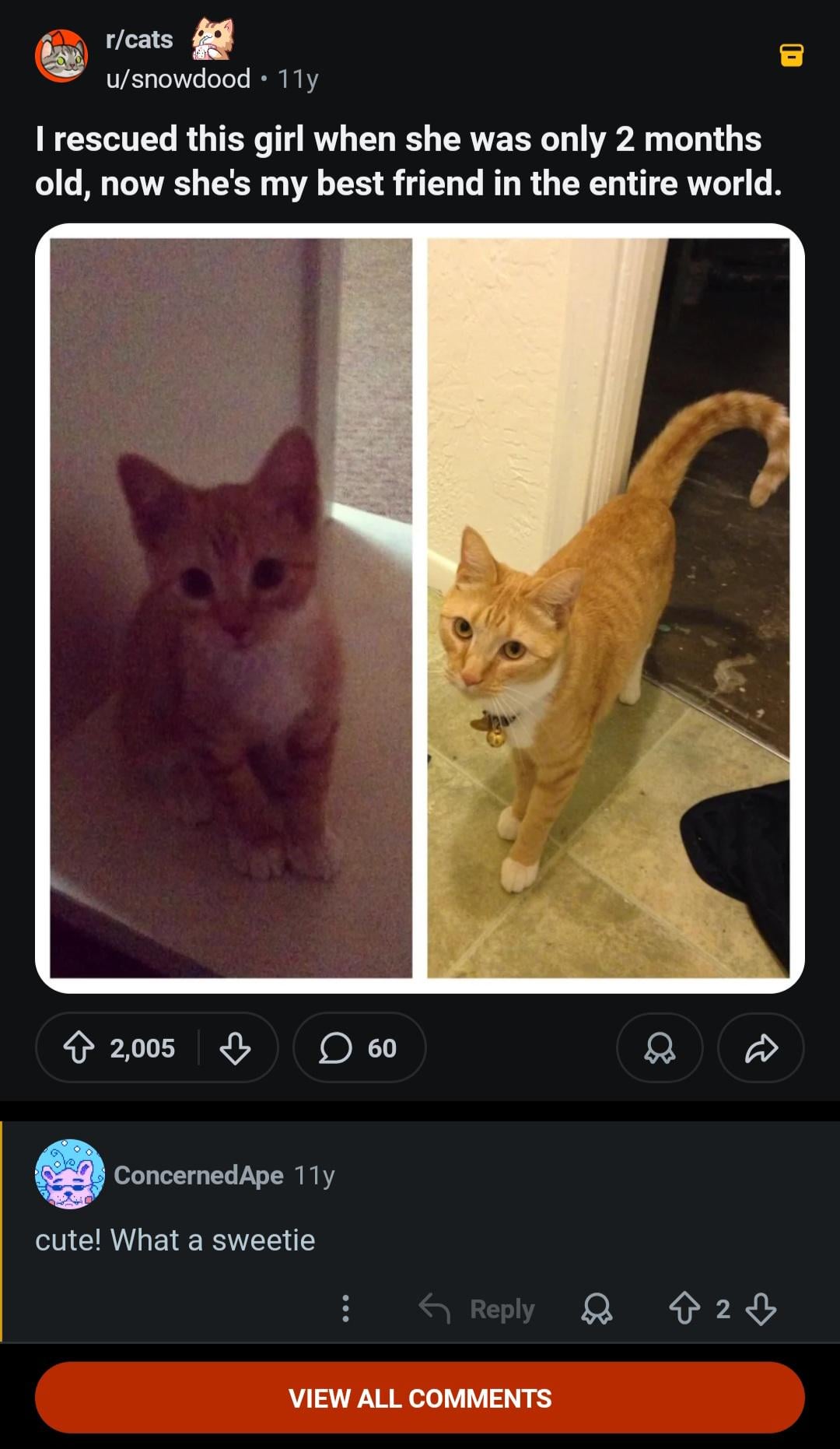Give an award to the post
Viewport: 840px width, 1449px height.
[x=660, y=1047]
